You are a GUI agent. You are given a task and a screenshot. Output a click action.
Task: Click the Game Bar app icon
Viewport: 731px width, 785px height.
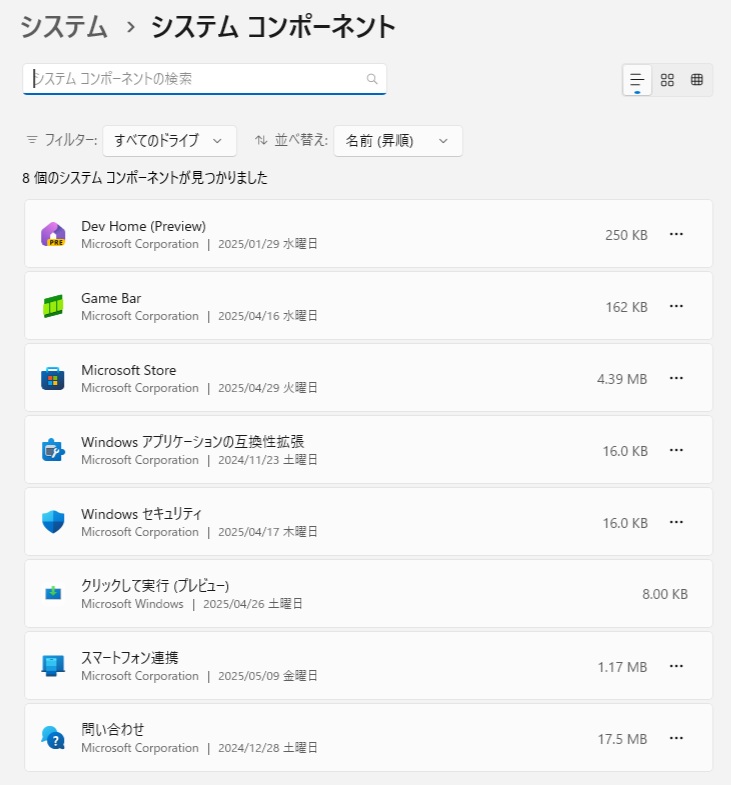(53, 306)
